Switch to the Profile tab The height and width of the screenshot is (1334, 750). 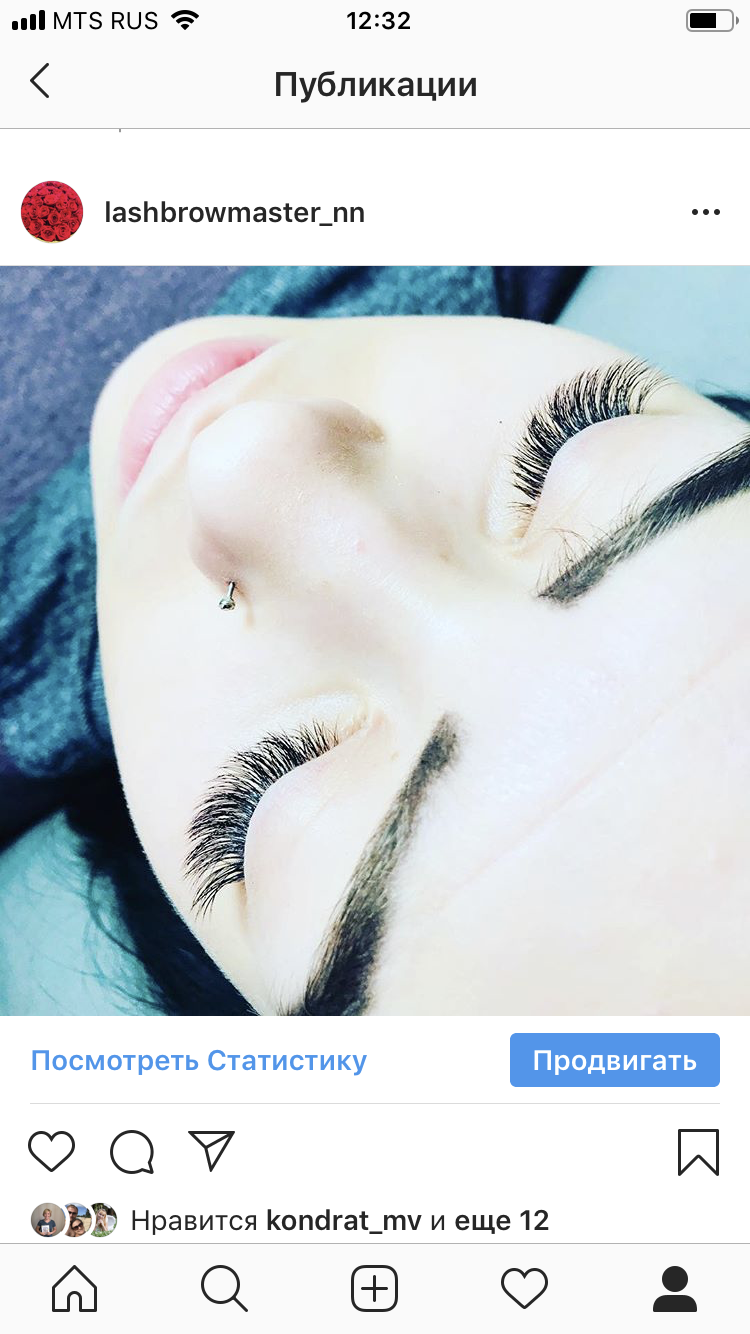coord(675,1288)
